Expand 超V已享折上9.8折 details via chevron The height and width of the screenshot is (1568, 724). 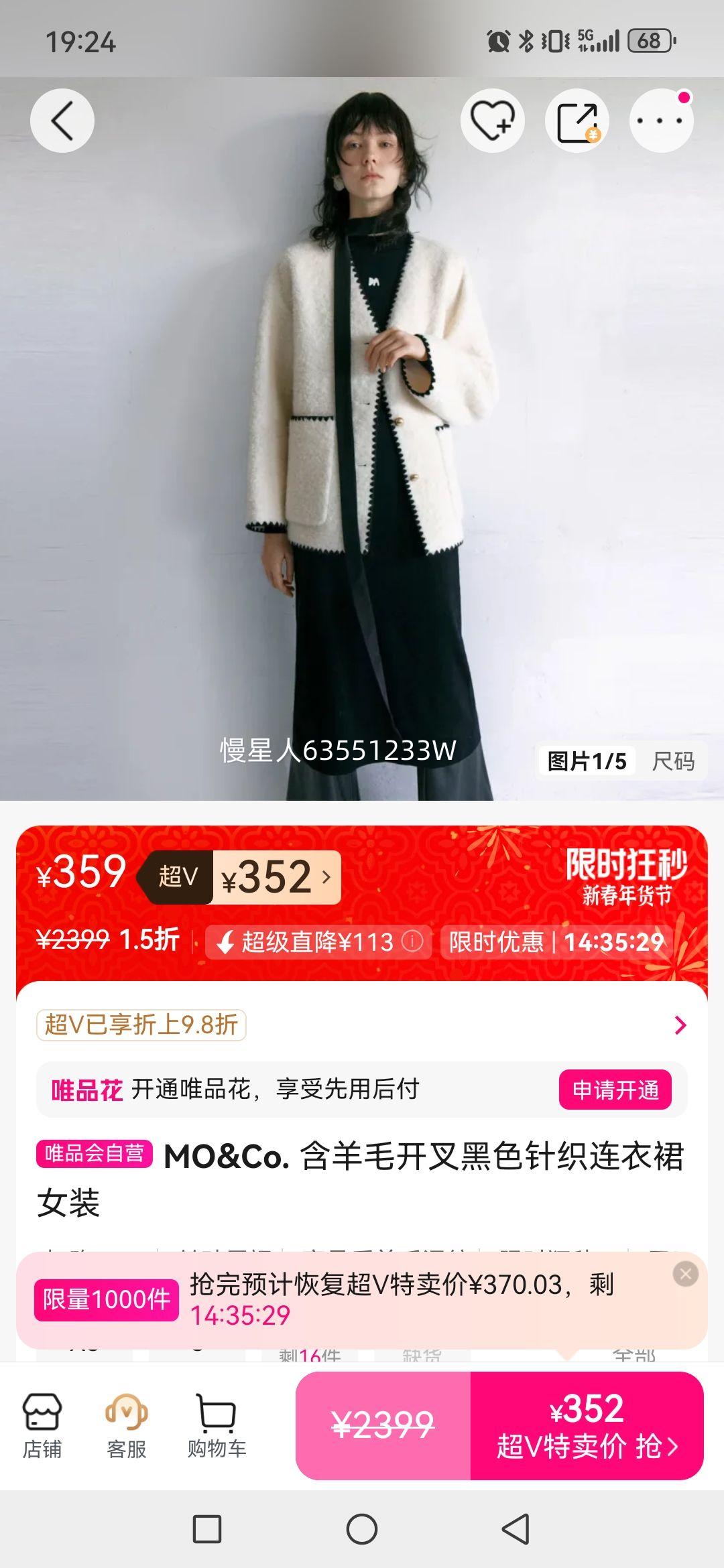click(680, 1024)
